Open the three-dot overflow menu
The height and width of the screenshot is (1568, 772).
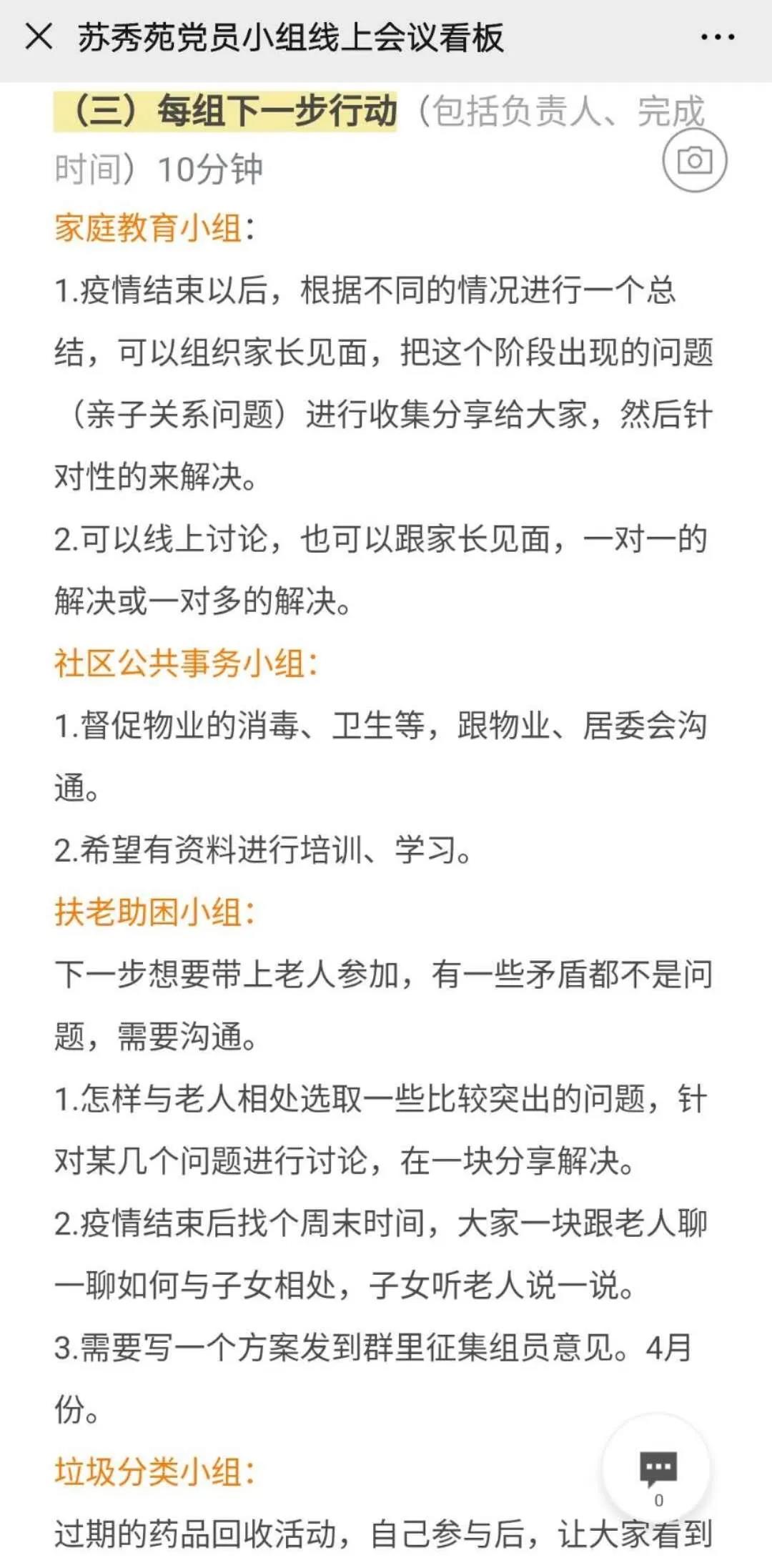coord(717,37)
